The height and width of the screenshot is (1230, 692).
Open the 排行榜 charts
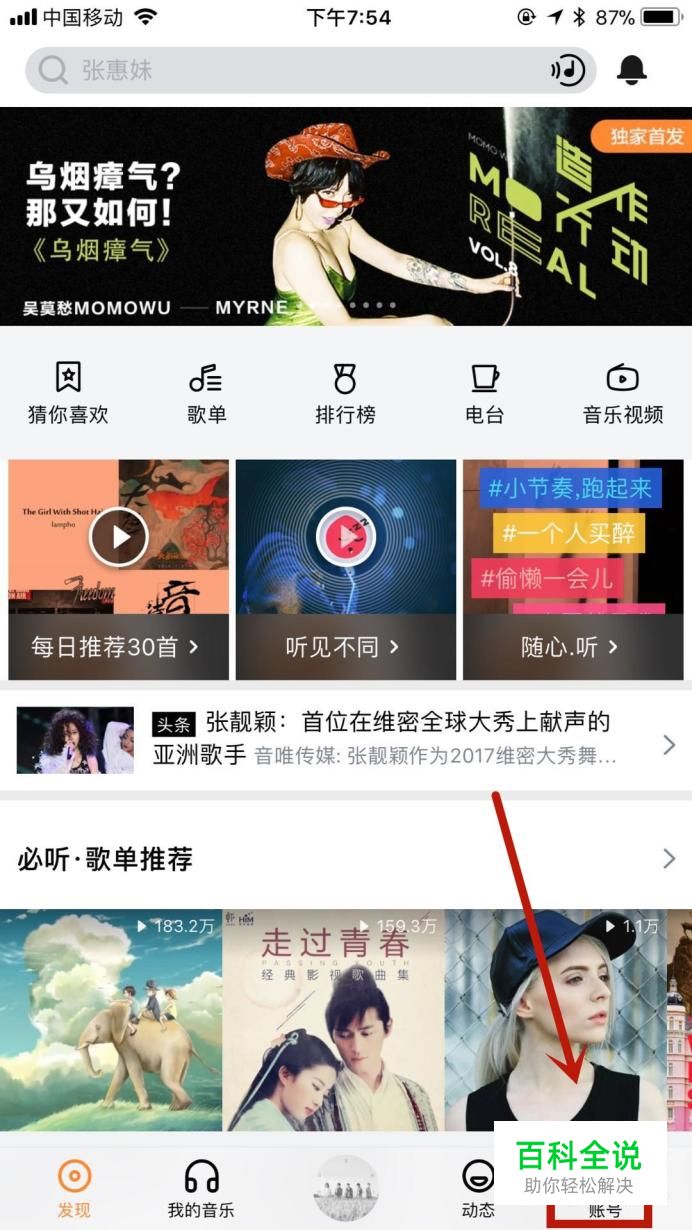(345, 393)
